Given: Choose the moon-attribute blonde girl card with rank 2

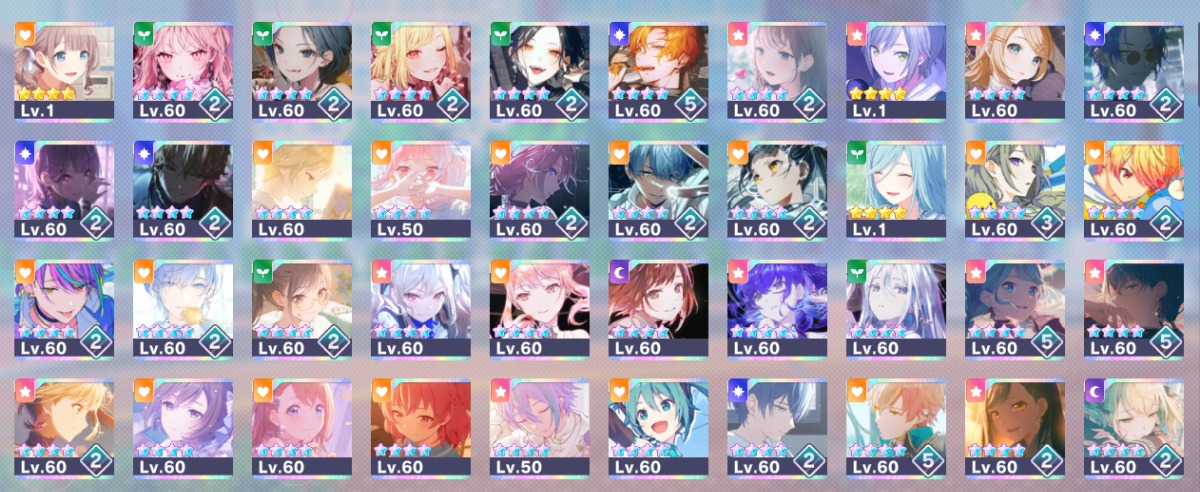Looking at the screenshot, I should 1134,425.
